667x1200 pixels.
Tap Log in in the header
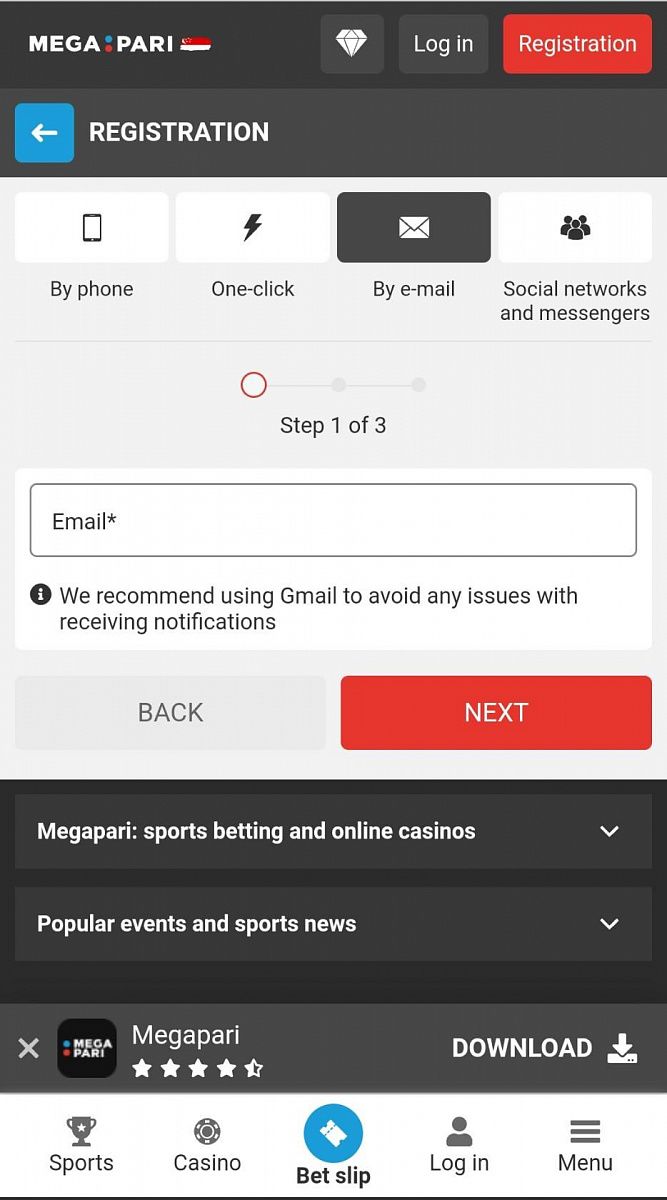443,44
